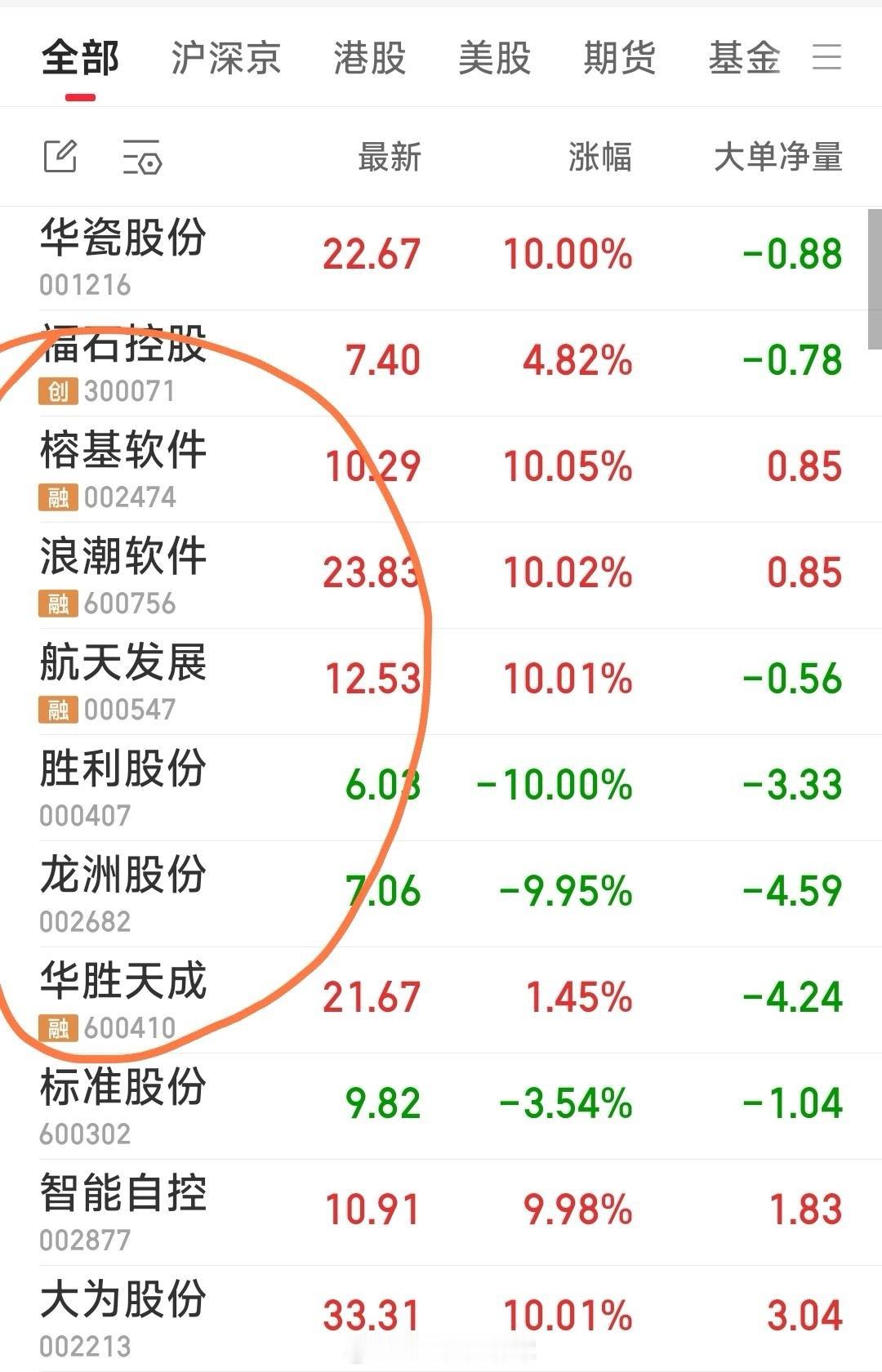
Task: Select the 期货 tab
Action: (x=618, y=57)
